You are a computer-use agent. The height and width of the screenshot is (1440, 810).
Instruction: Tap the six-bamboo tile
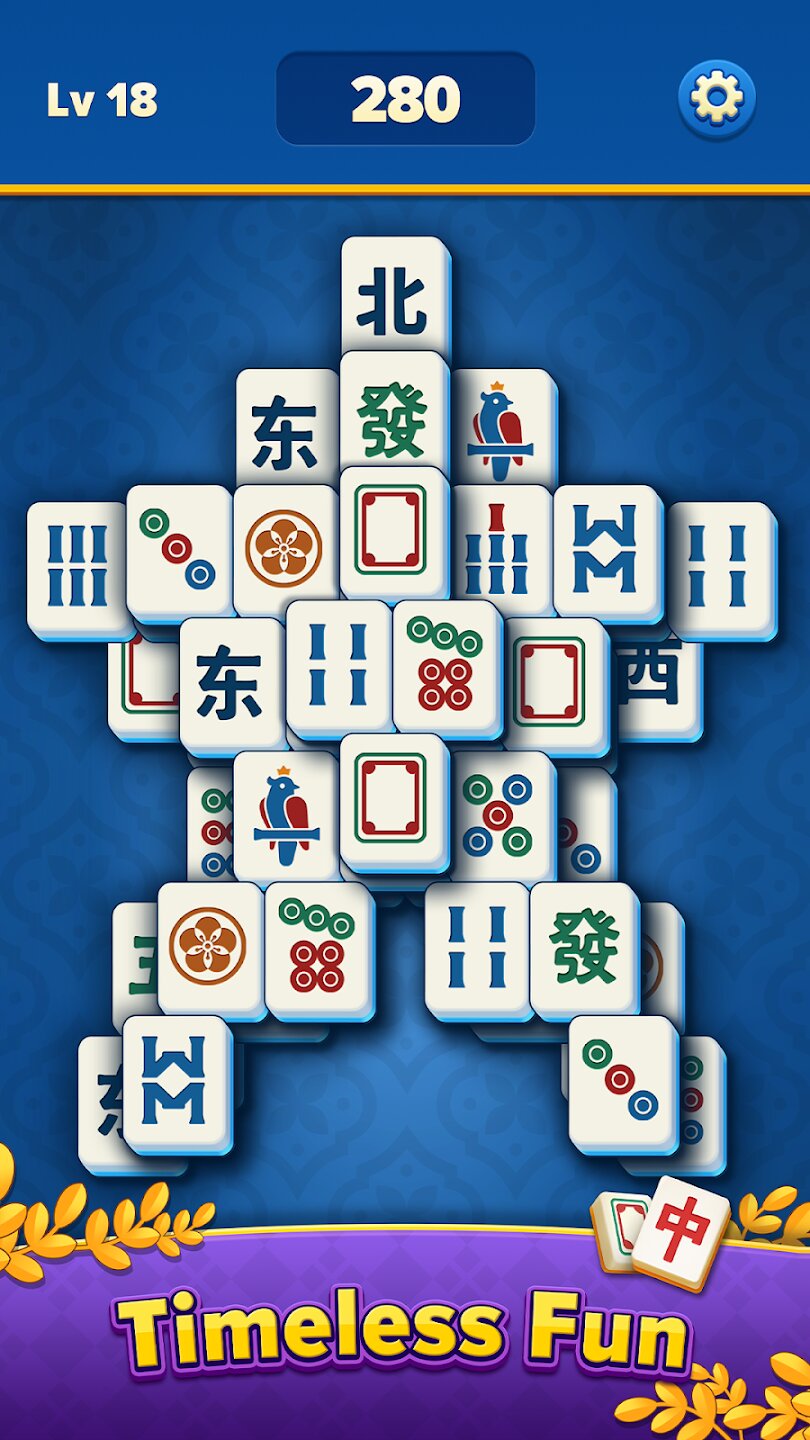(78, 566)
